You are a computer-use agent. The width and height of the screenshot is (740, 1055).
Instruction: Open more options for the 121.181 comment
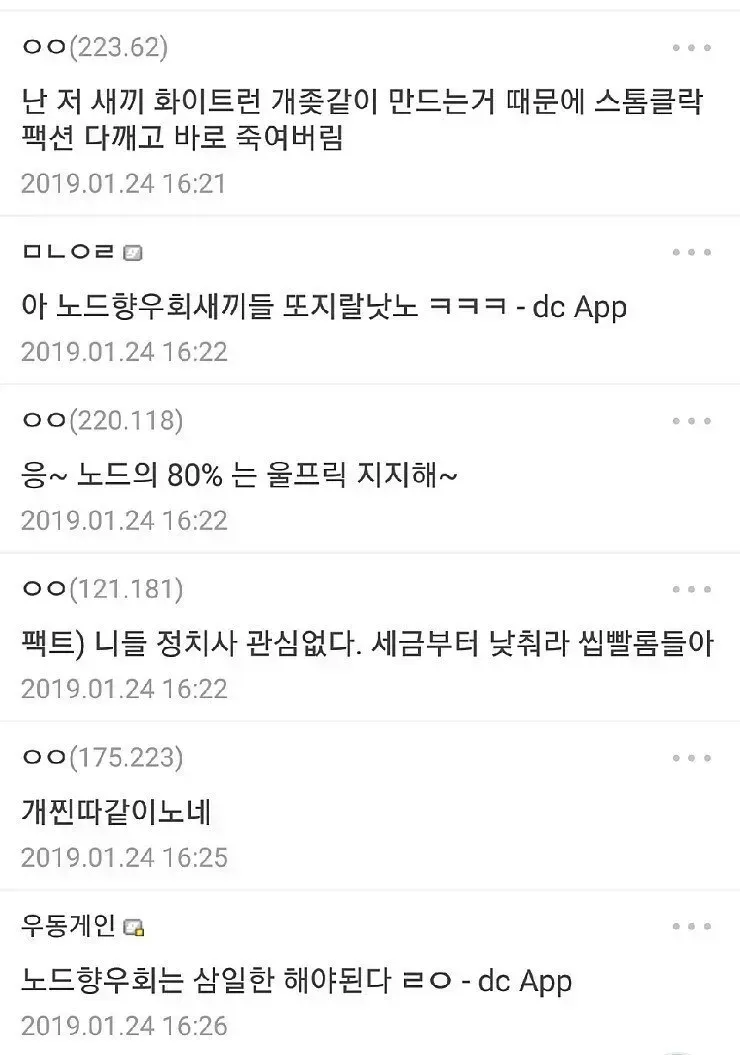click(691, 590)
